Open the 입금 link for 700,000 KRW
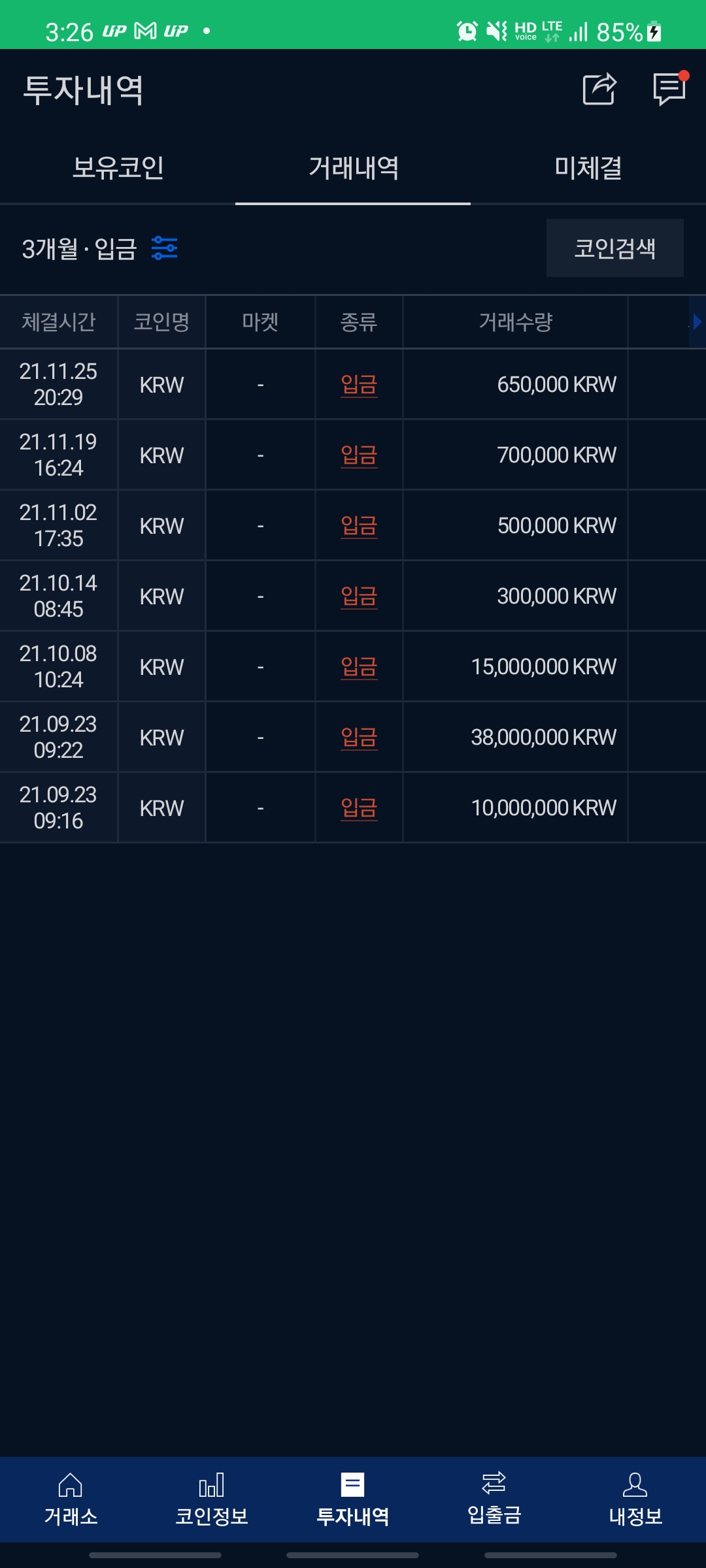Image resolution: width=706 pixels, height=1568 pixels. (359, 455)
